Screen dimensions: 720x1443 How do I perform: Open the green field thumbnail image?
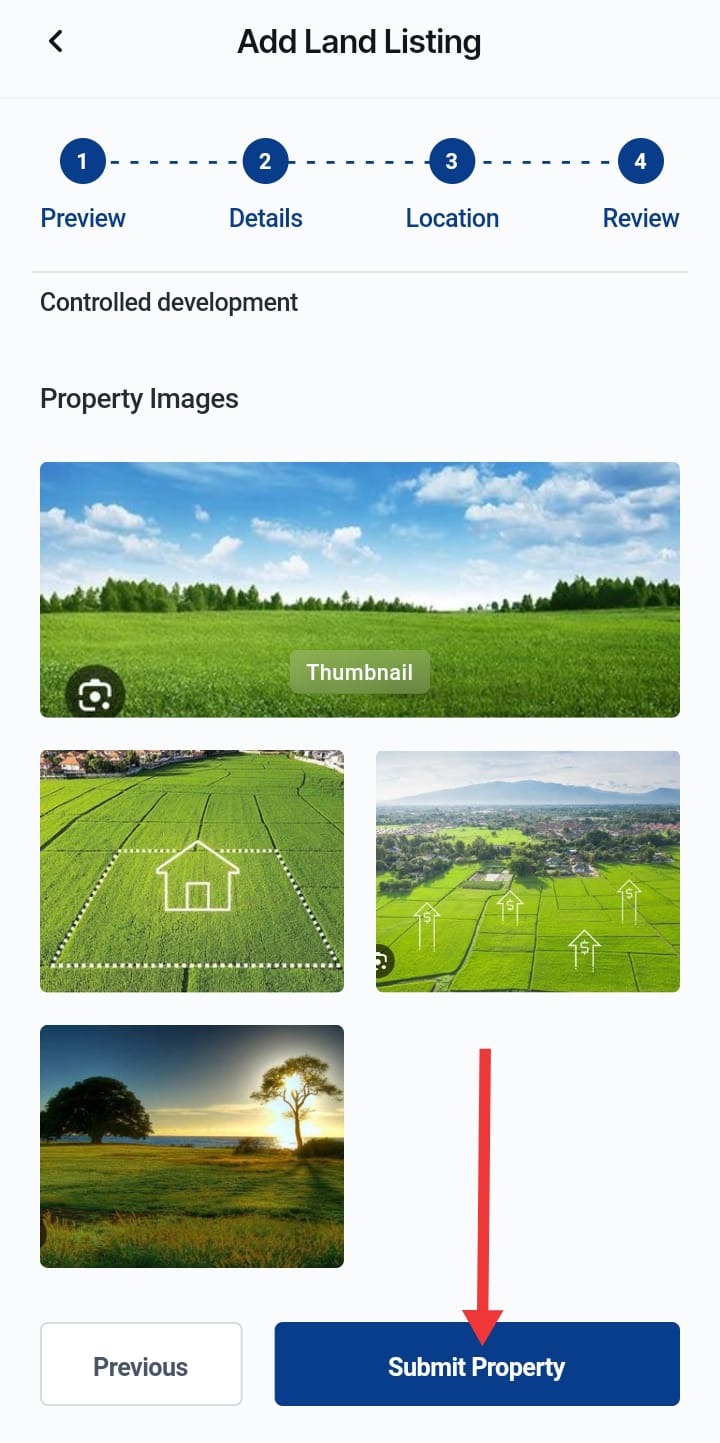point(360,570)
